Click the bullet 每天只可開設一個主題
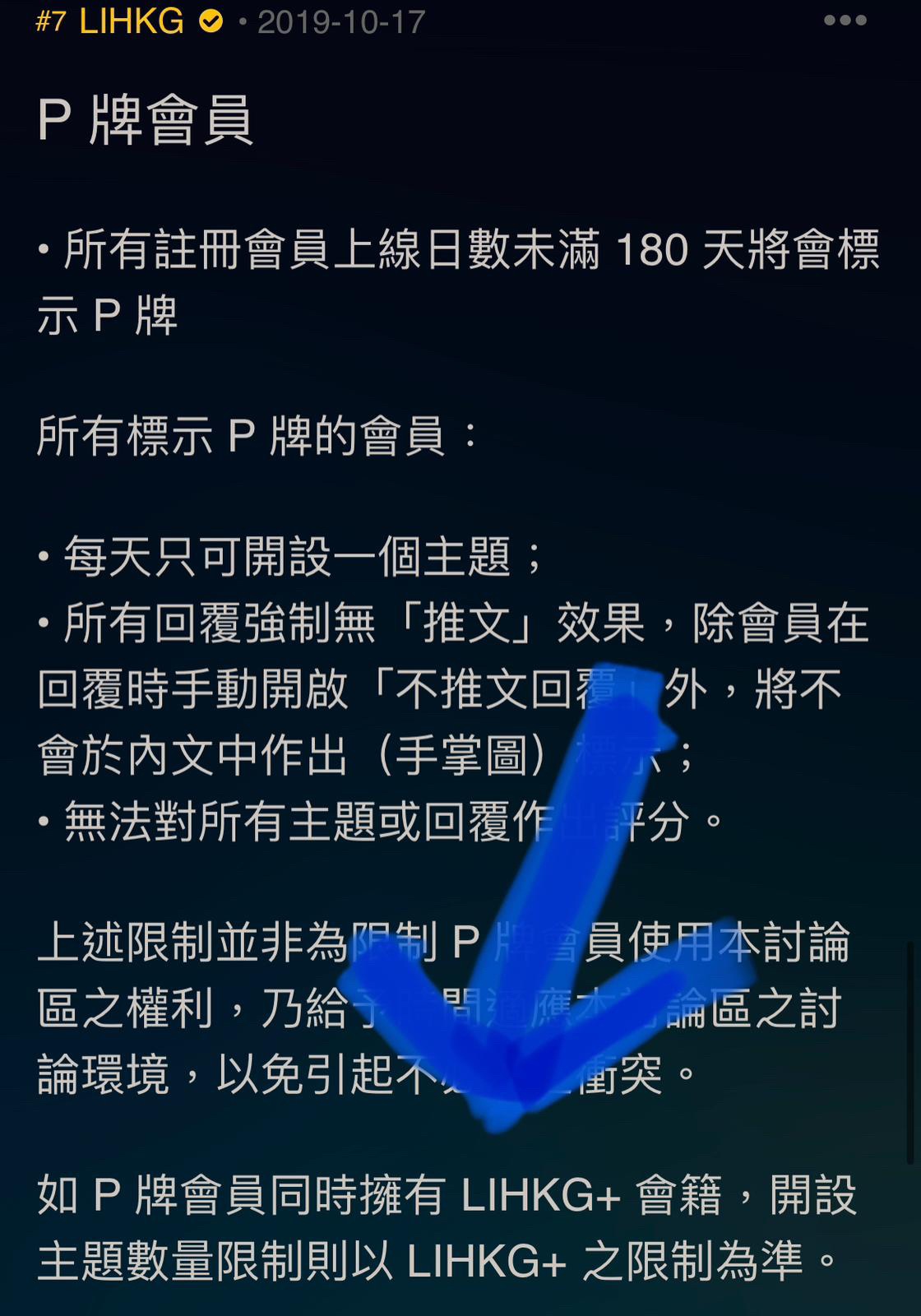The width and height of the screenshot is (921, 1316). [x=288, y=556]
